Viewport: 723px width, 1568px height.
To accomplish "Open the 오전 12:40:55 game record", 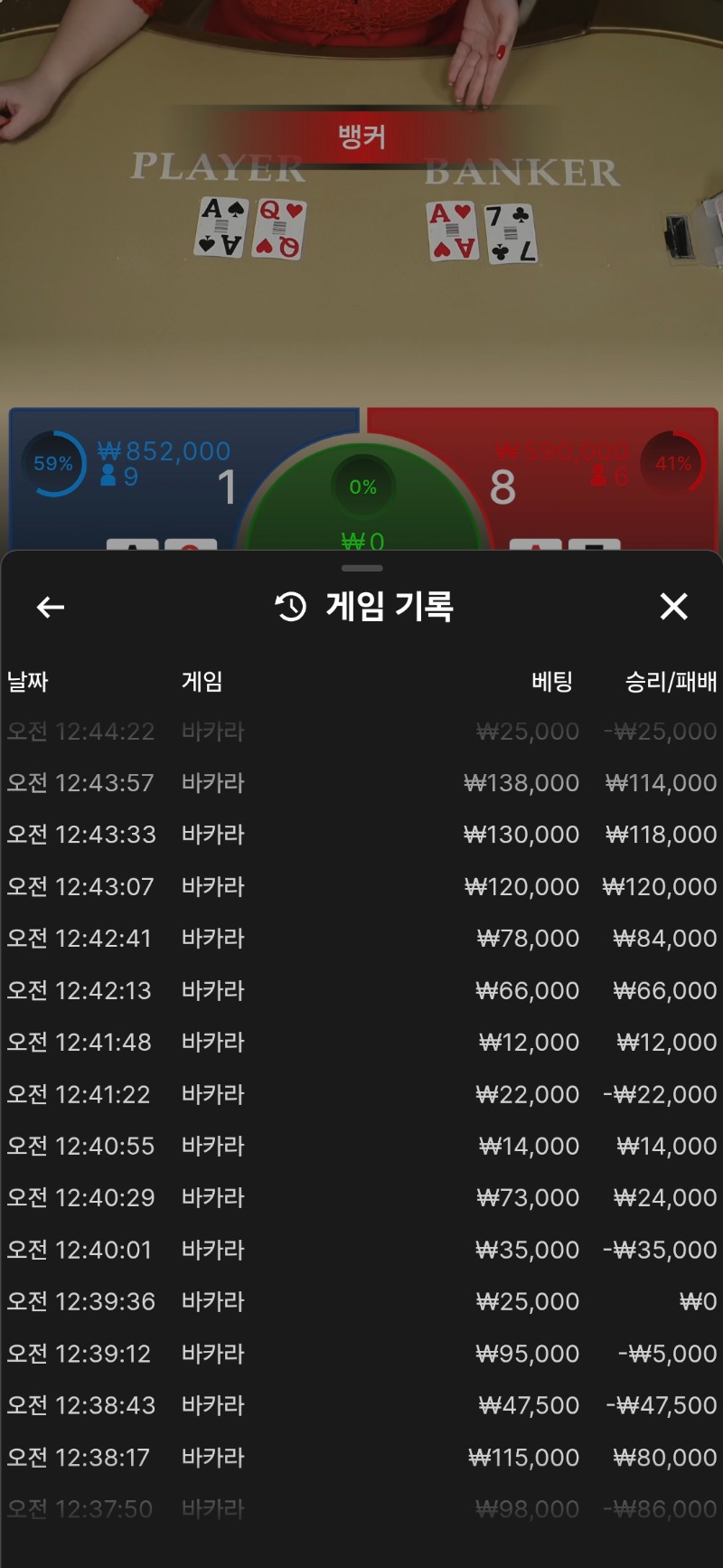I will click(x=361, y=1147).
